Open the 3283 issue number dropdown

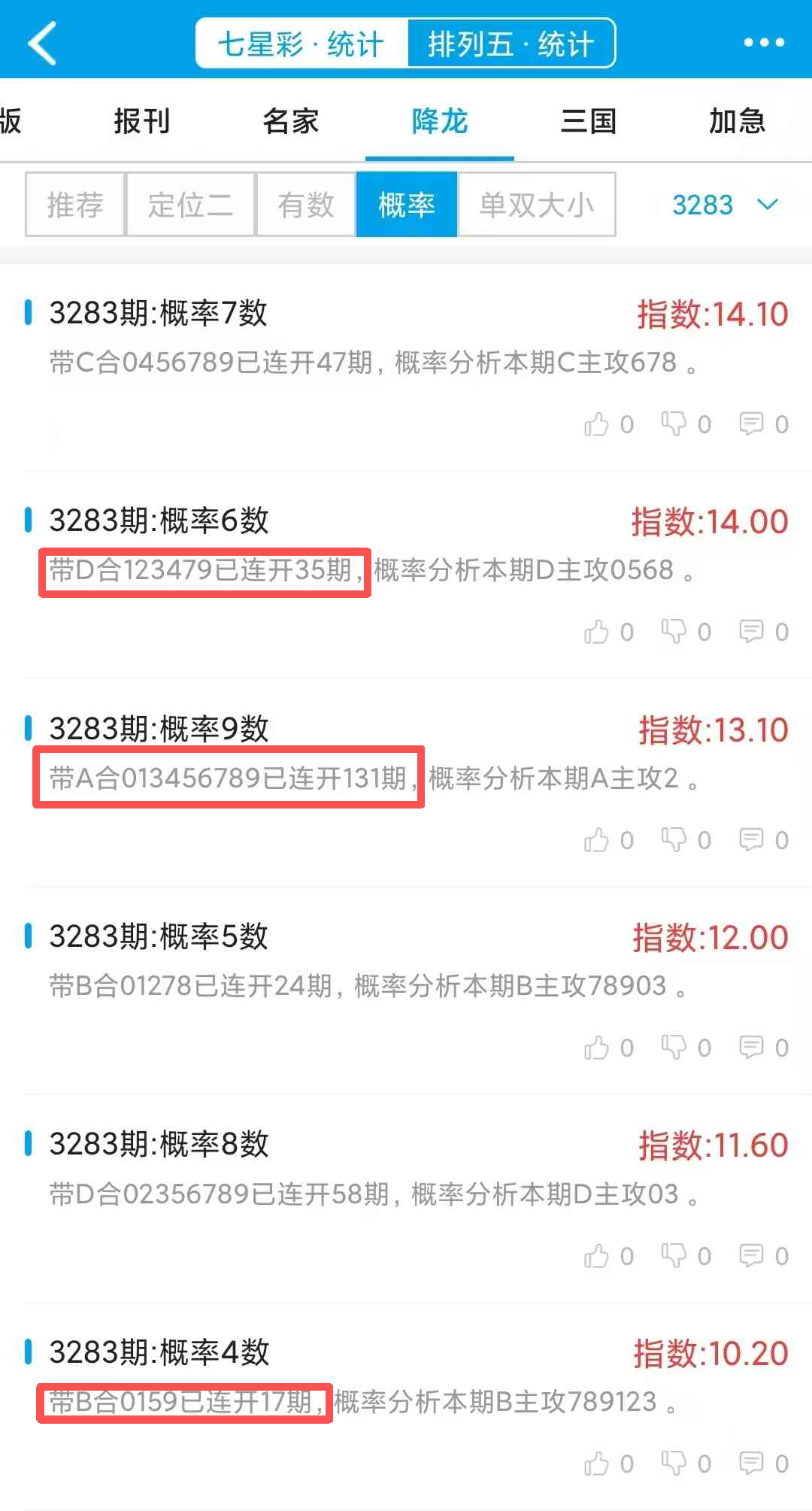[722, 205]
